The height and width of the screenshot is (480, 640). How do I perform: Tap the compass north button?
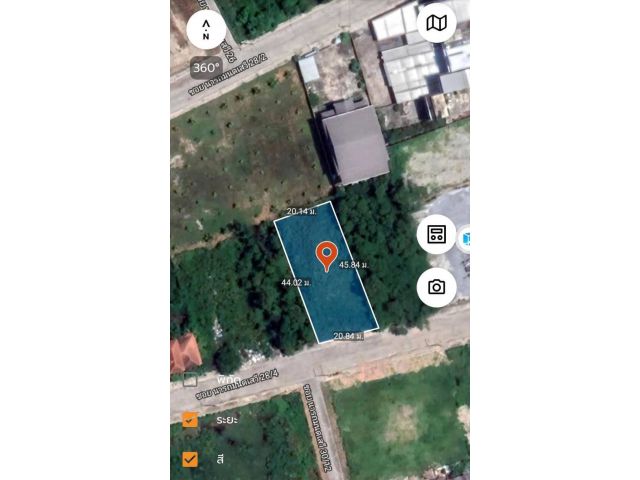coord(206,29)
